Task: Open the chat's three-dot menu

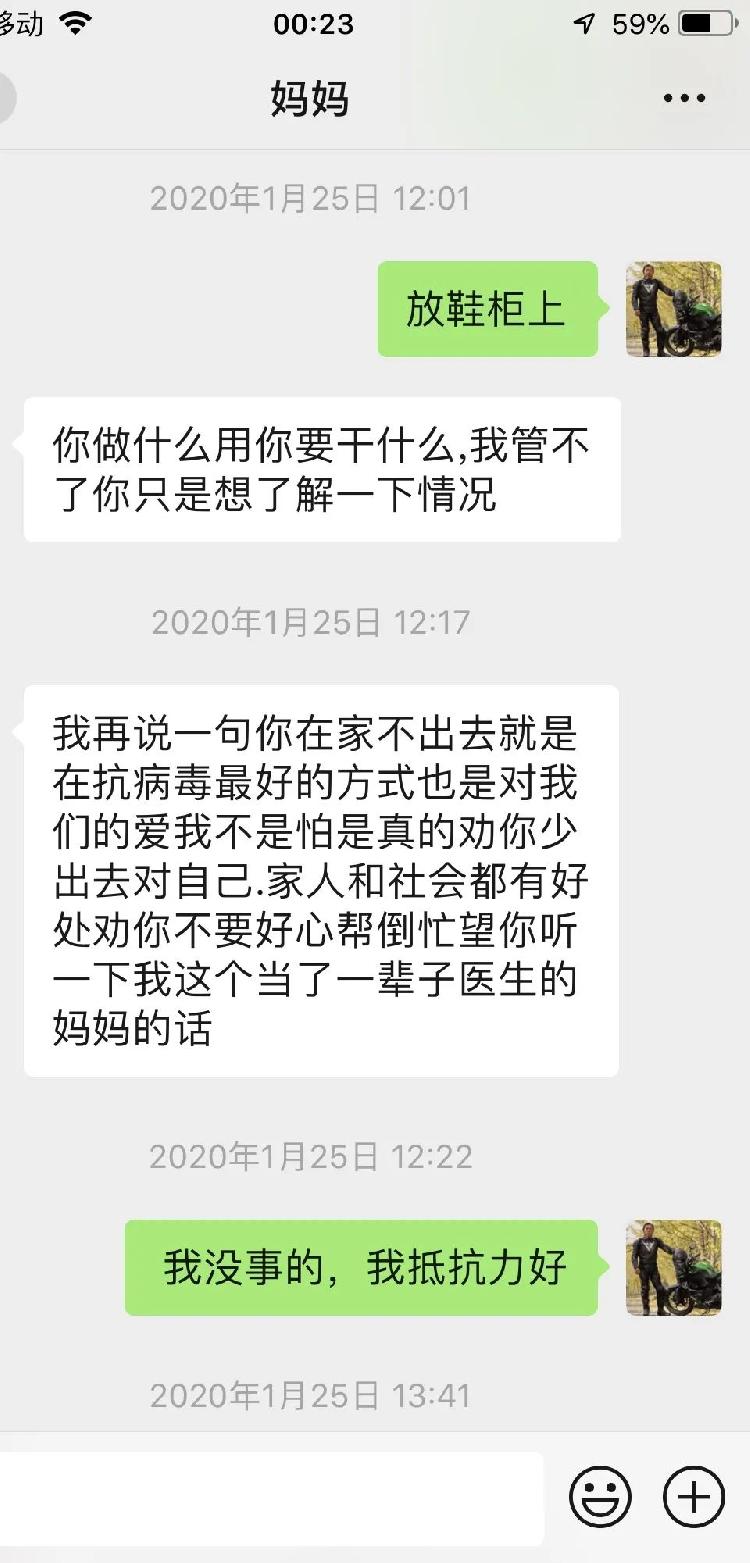Action: [x=684, y=98]
